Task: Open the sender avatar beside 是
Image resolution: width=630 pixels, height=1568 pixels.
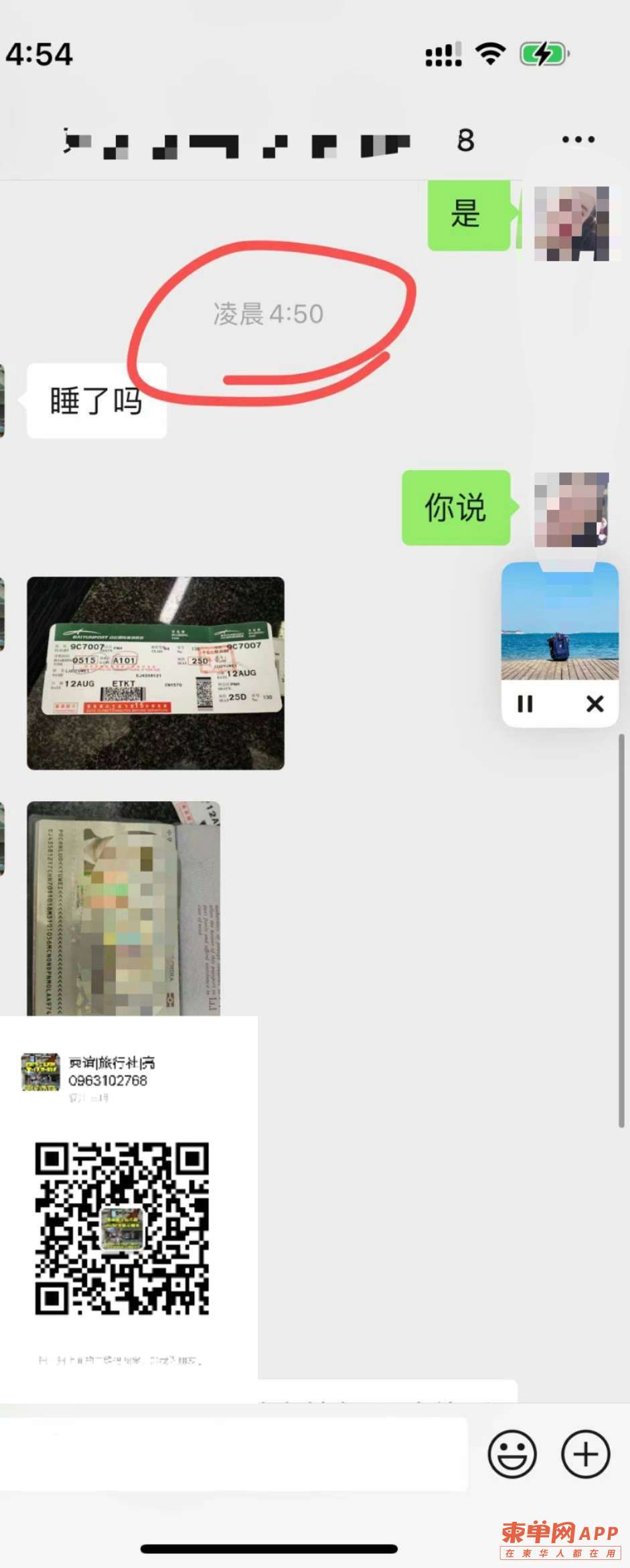Action: tap(571, 224)
